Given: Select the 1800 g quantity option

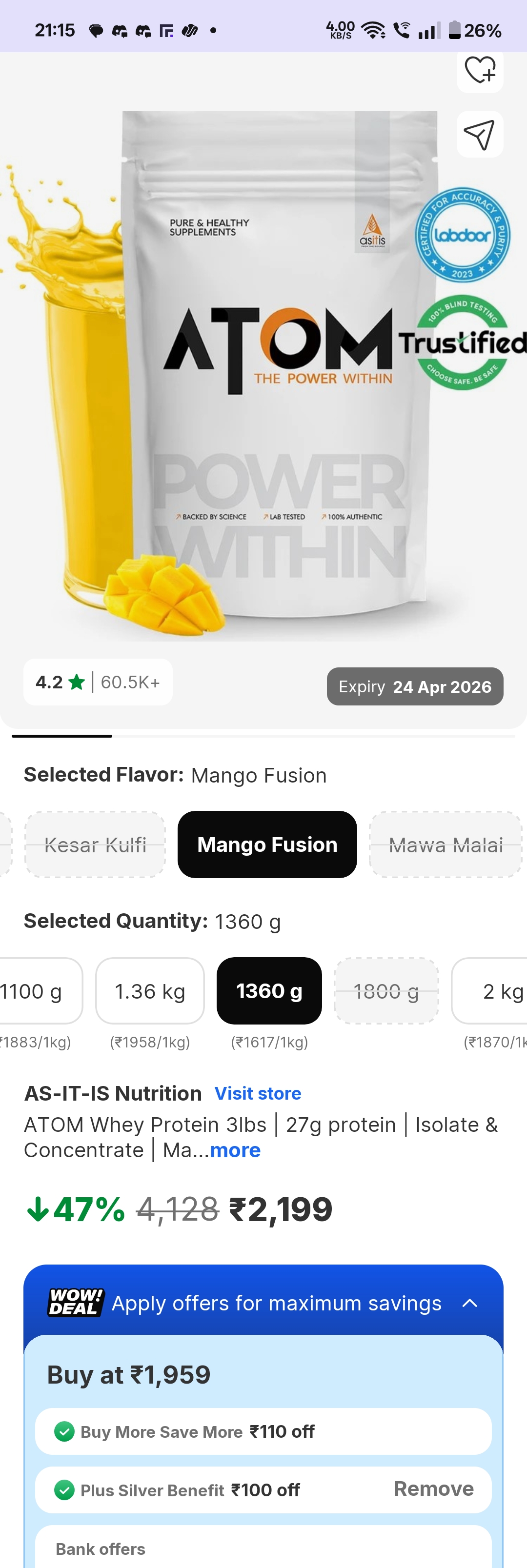Looking at the screenshot, I should [386, 991].
